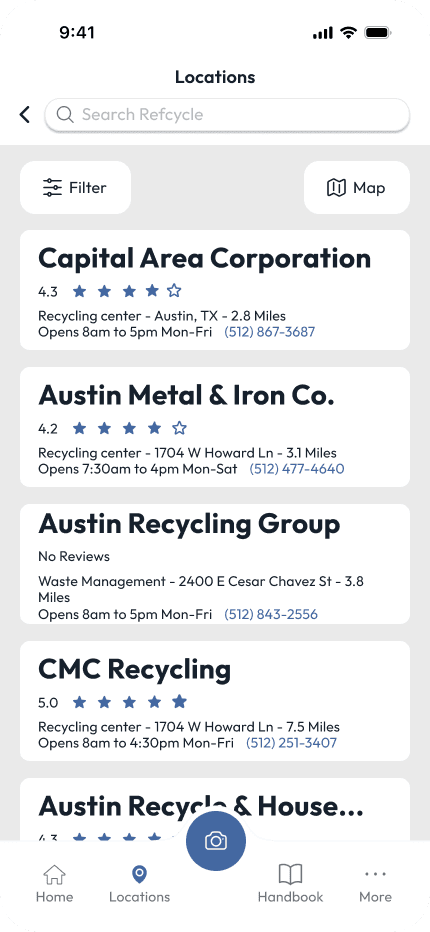Select the Locations tab
Image resolution: width=430 pixels, height=932 pixels.
coord(139,884)
